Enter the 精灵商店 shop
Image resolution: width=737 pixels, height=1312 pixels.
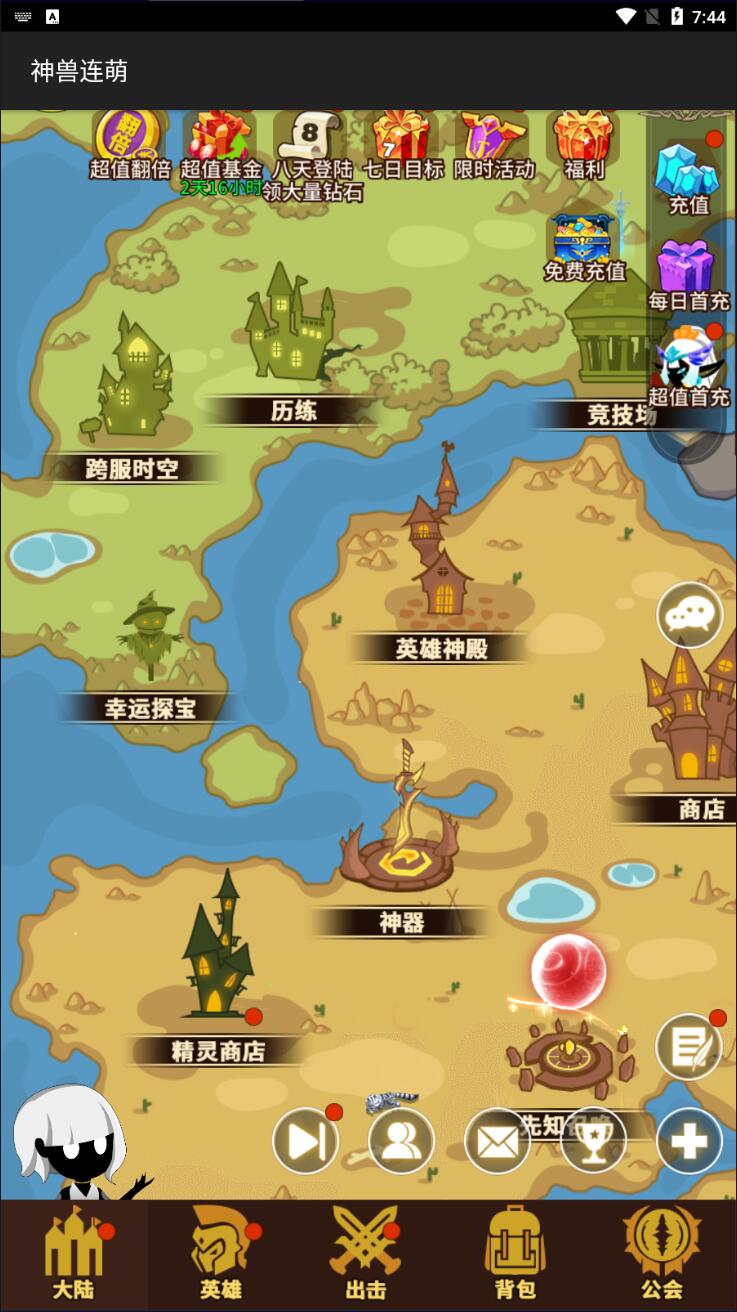coord(218,950)
